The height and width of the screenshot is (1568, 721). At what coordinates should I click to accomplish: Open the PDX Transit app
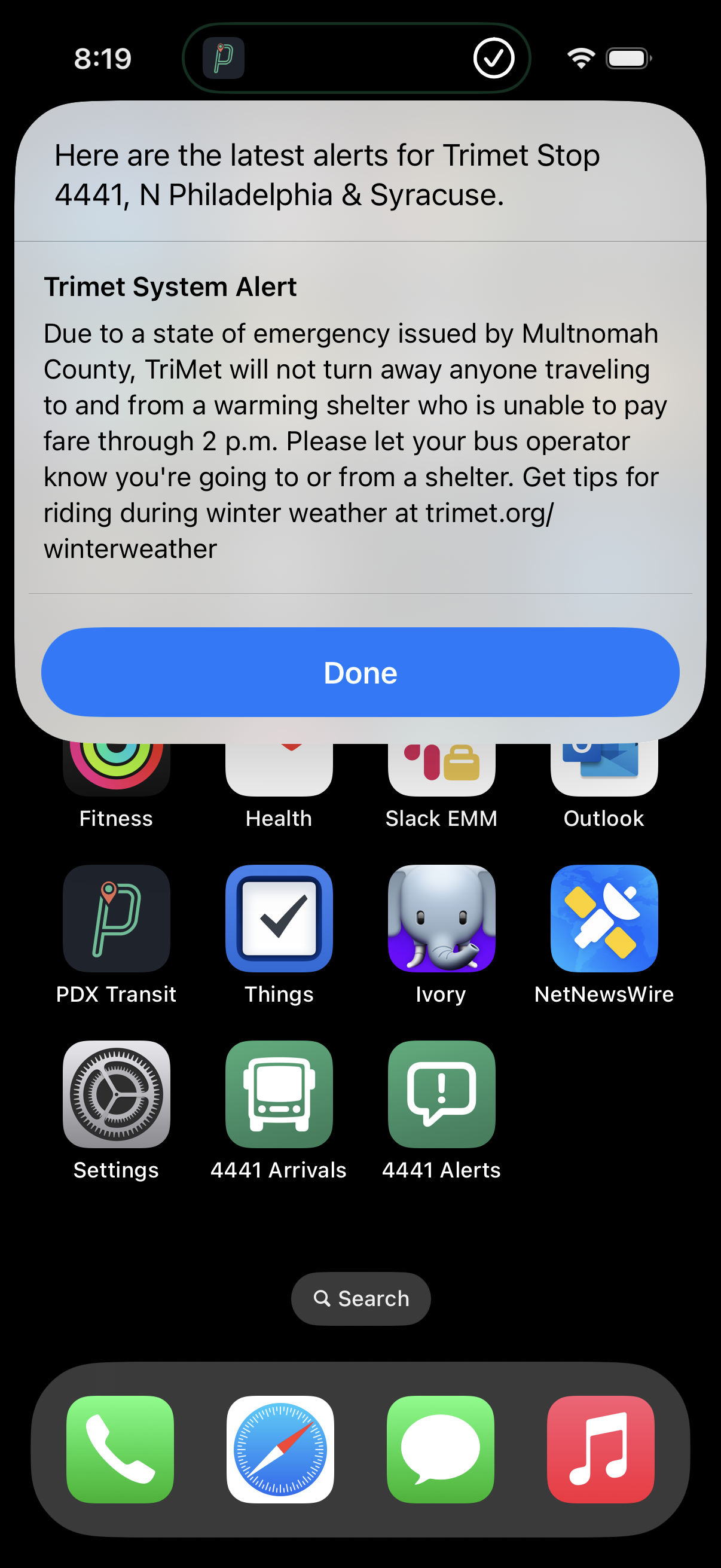116,918
